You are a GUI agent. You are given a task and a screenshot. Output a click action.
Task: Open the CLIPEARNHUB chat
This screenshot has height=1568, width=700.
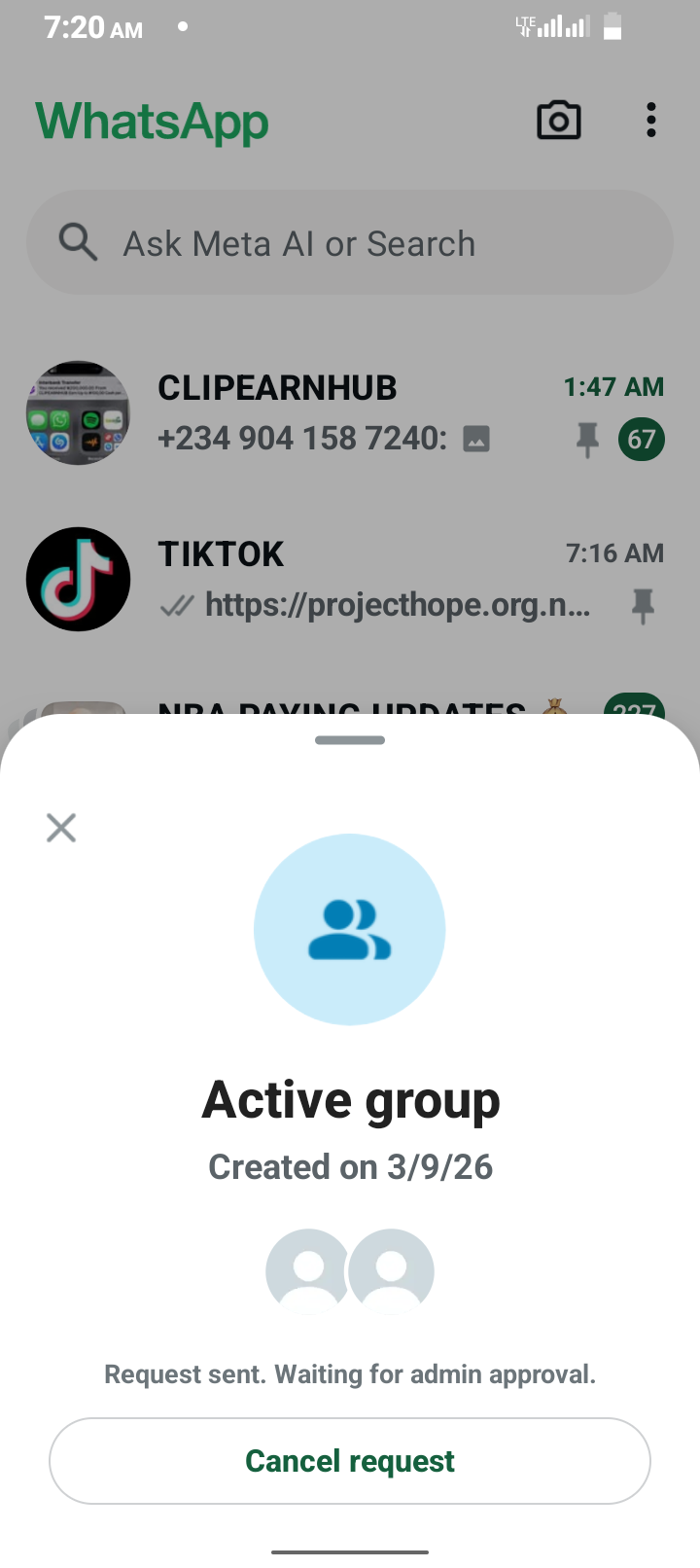[350, 413]
